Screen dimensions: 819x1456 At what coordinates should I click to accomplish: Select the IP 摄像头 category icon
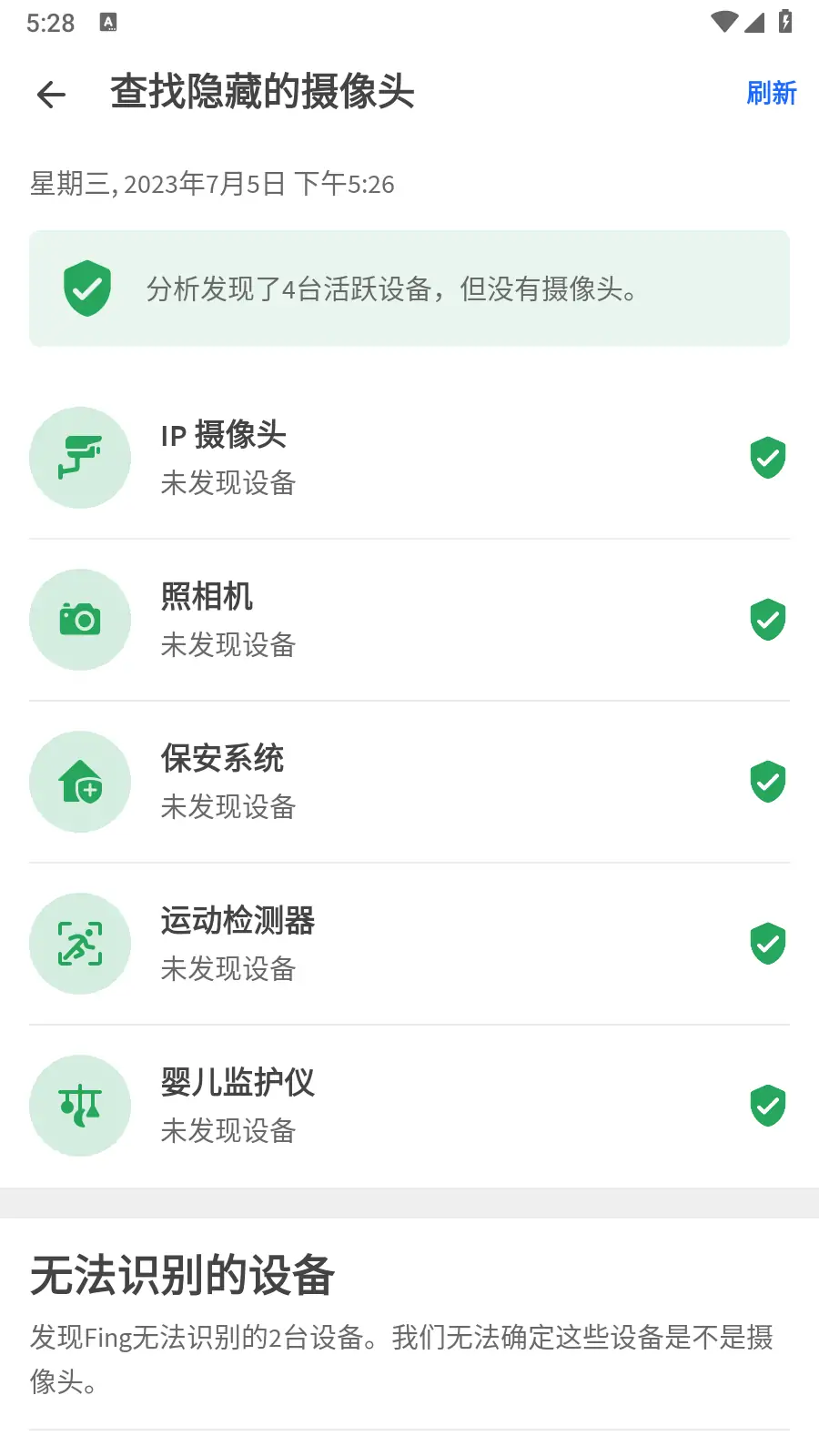click(80, 458)
